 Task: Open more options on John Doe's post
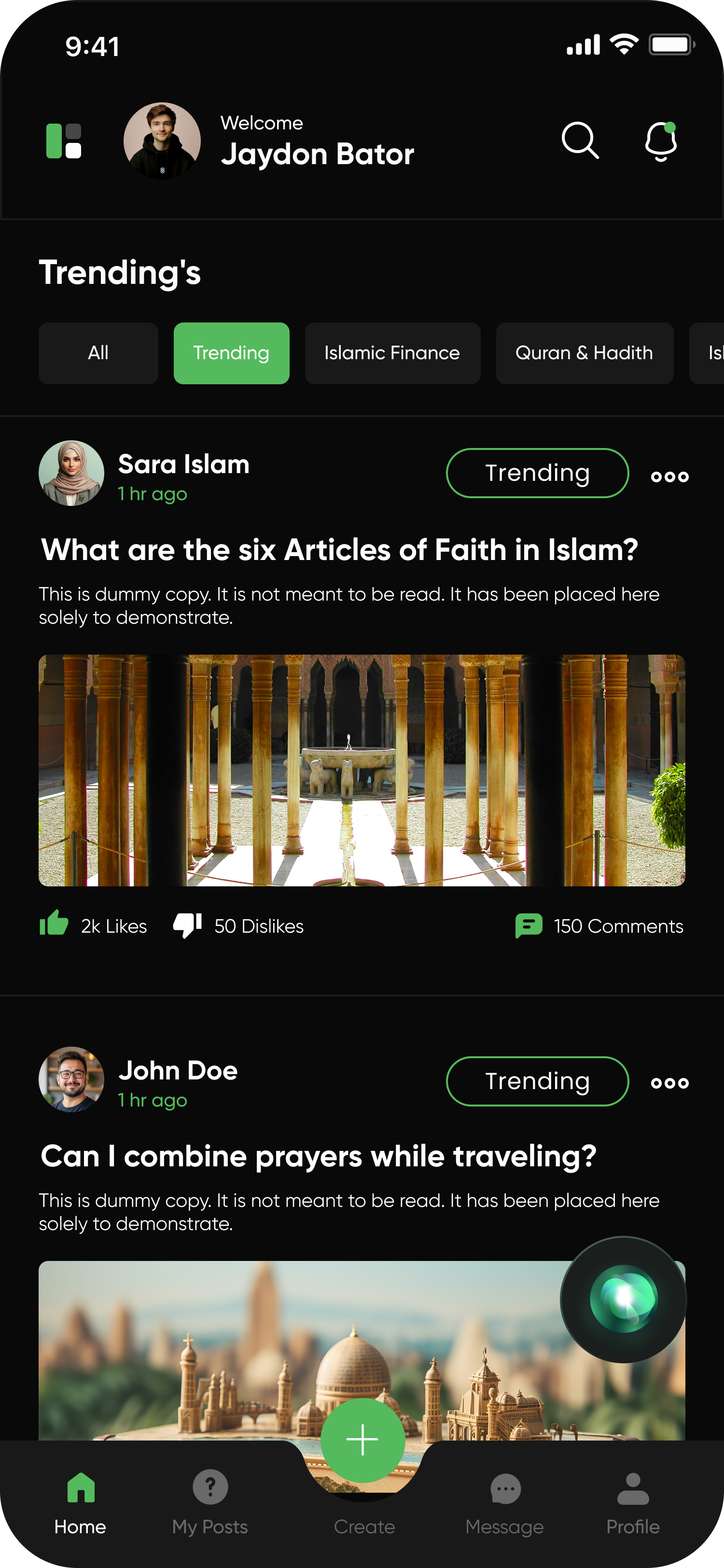coord(669,1082)
